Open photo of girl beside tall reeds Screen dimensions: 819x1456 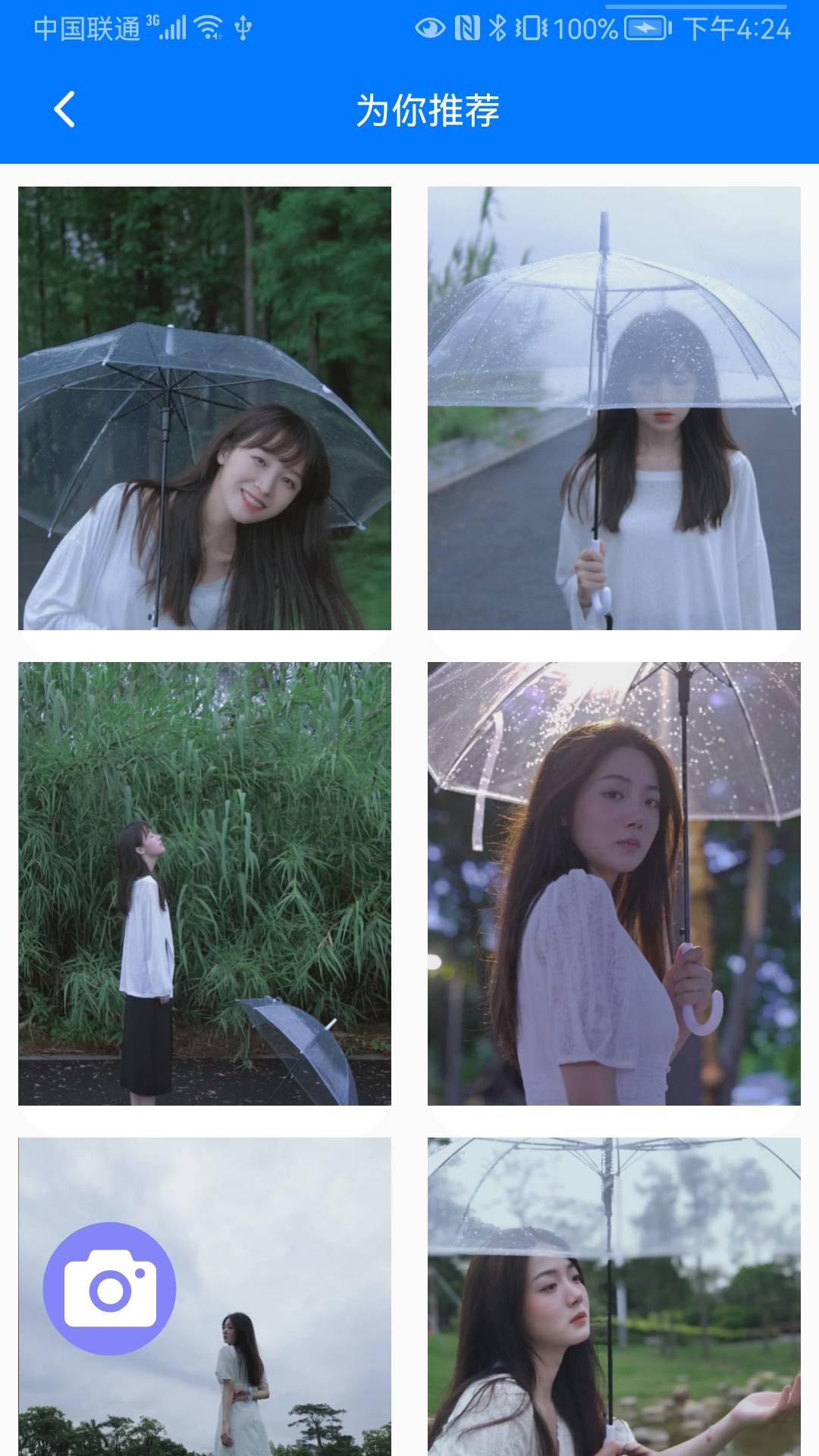205,883
